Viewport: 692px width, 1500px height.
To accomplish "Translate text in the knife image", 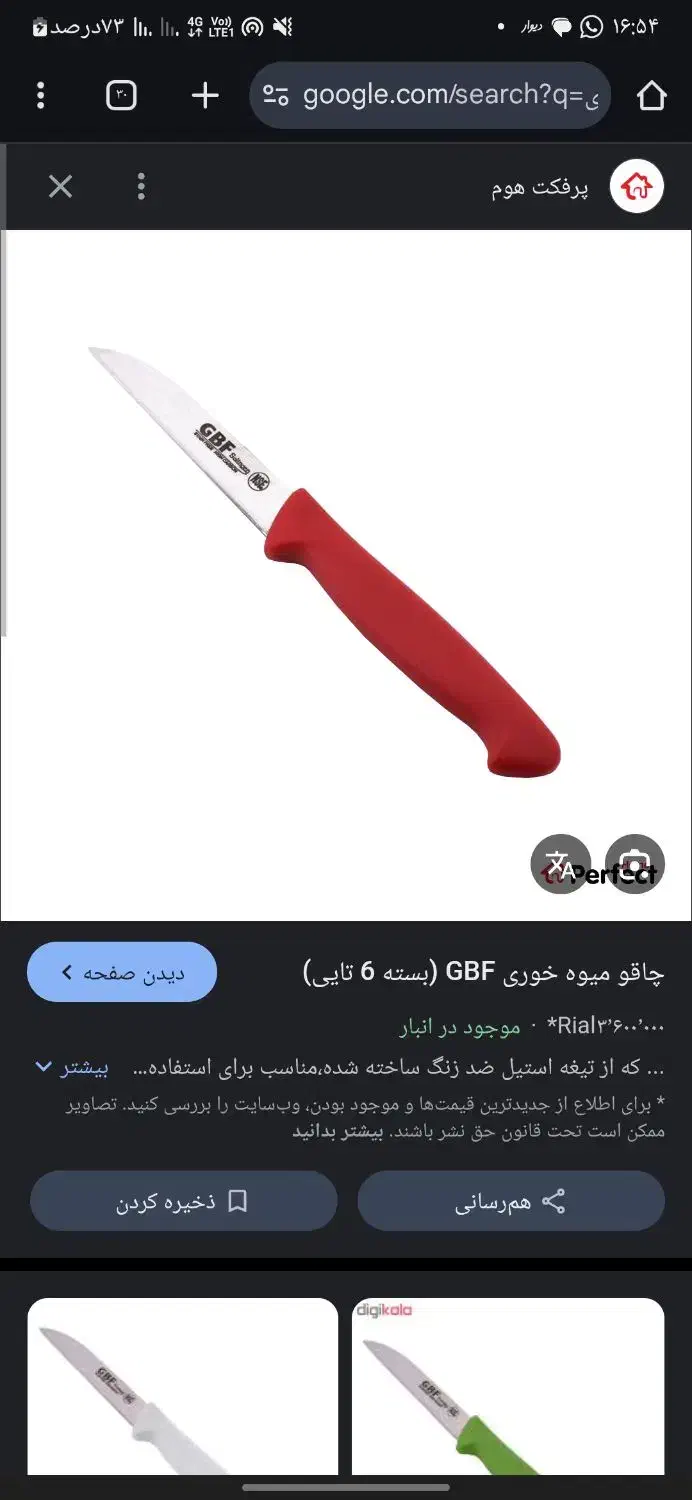I will (x=560, y=863).
